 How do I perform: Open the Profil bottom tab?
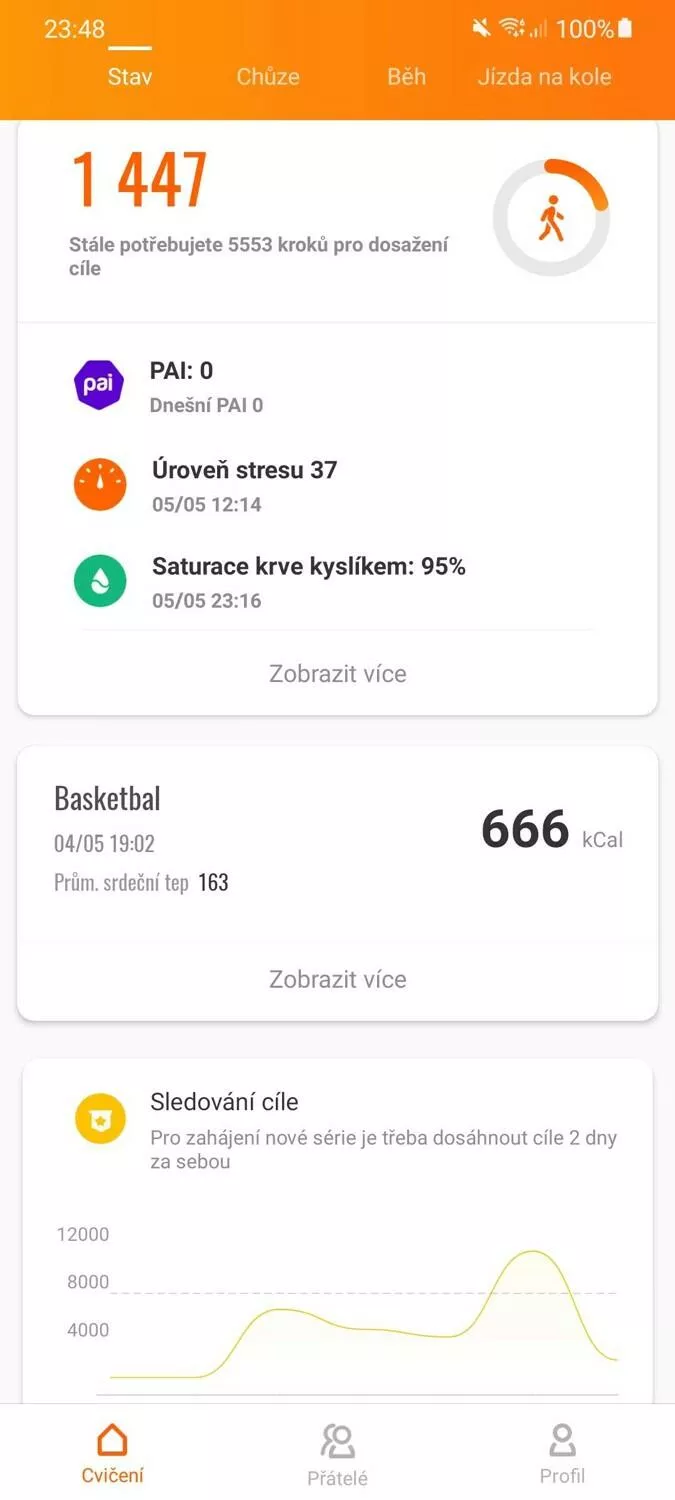(x=562, y=1453)
